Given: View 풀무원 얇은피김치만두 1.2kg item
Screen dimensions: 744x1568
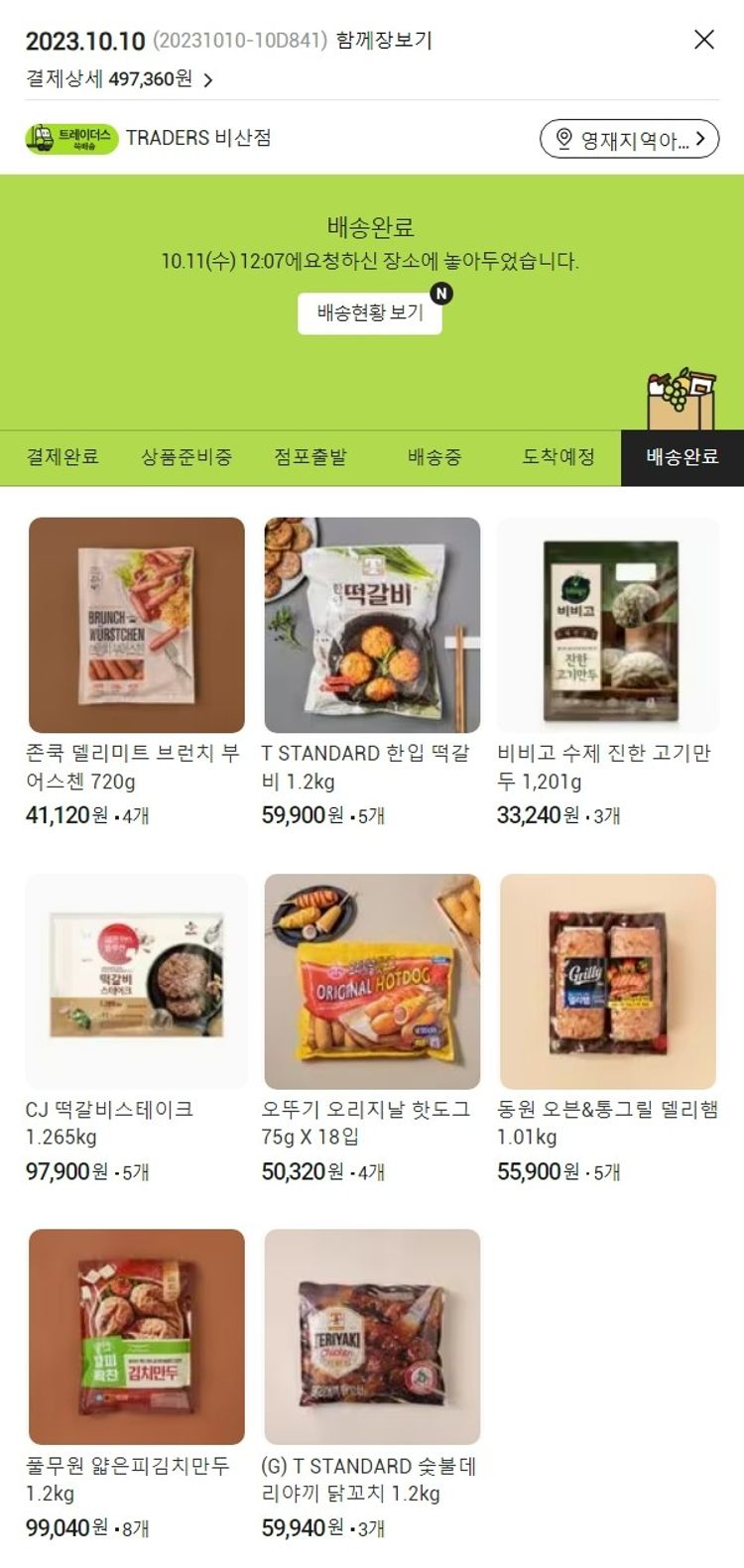Looking at the screenshot, I should coord(137,1336).
